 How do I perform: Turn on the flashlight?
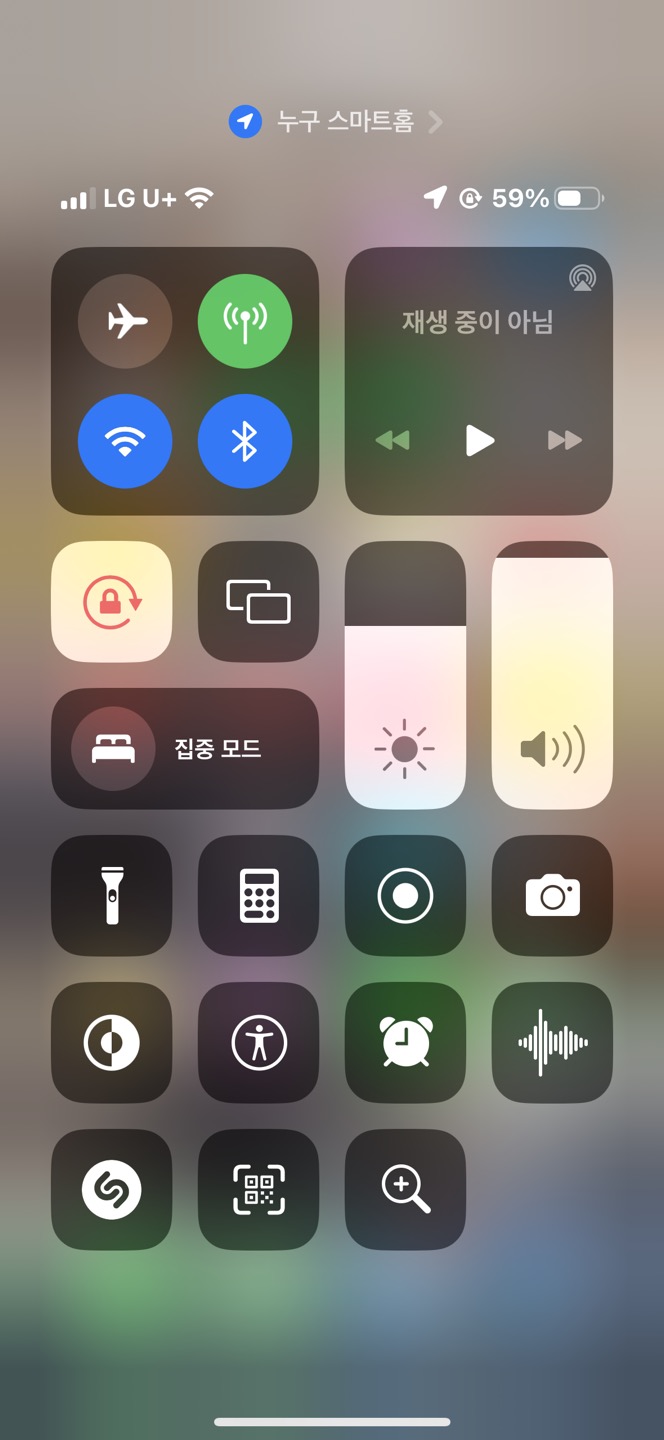[x=112, y=896]
